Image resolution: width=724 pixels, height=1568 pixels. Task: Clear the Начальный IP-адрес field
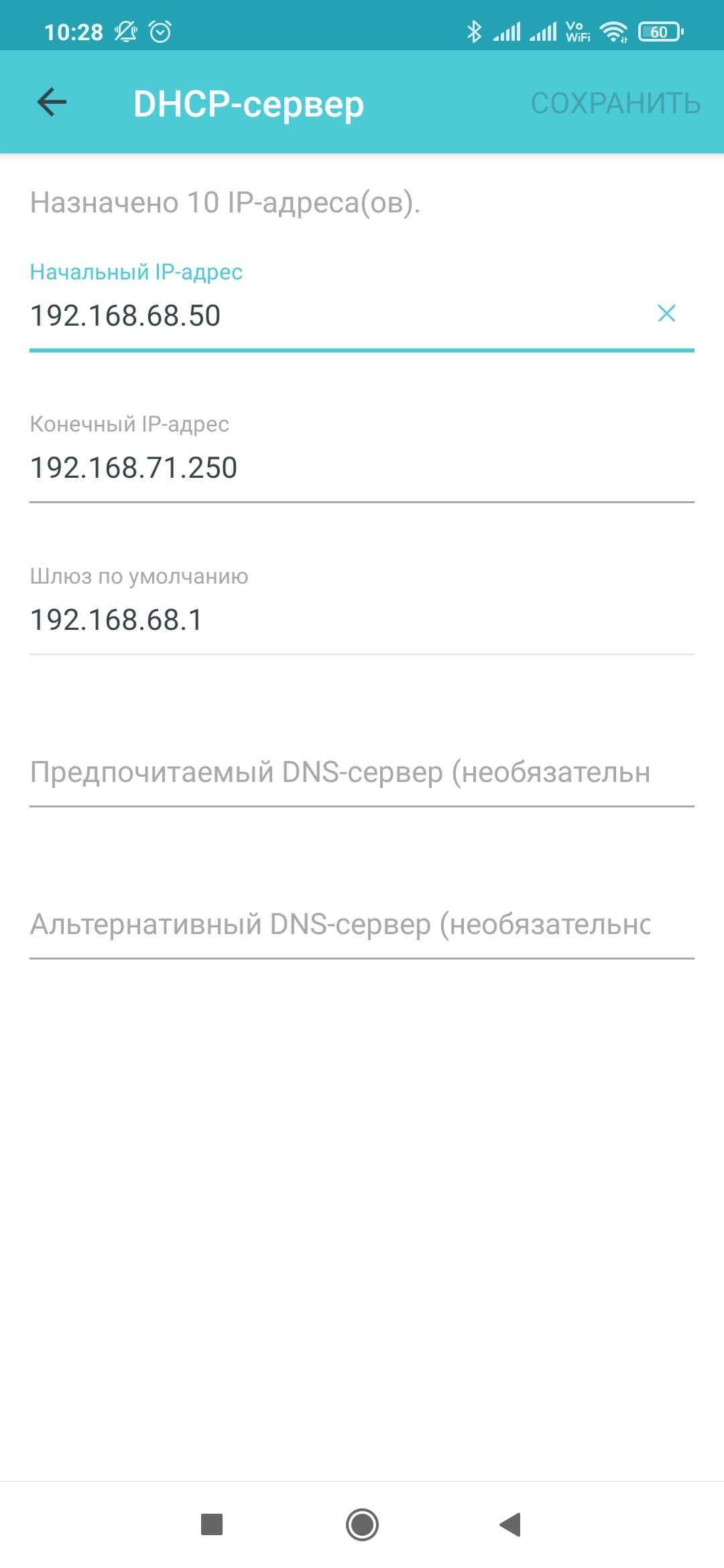(x=666, y=313)
